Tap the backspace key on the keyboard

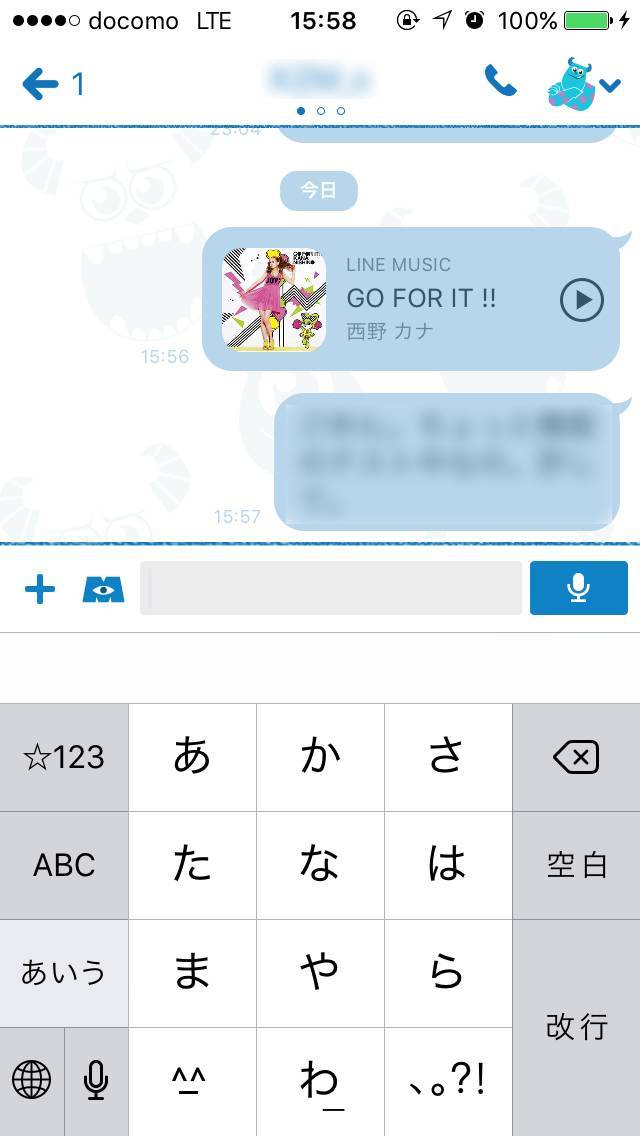[576, 757]
